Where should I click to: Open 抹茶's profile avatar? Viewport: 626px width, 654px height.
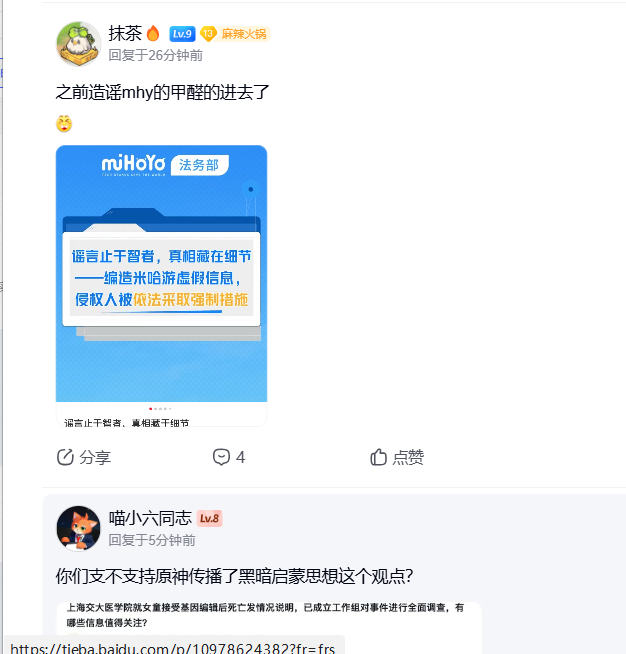(x=79, y=44)
